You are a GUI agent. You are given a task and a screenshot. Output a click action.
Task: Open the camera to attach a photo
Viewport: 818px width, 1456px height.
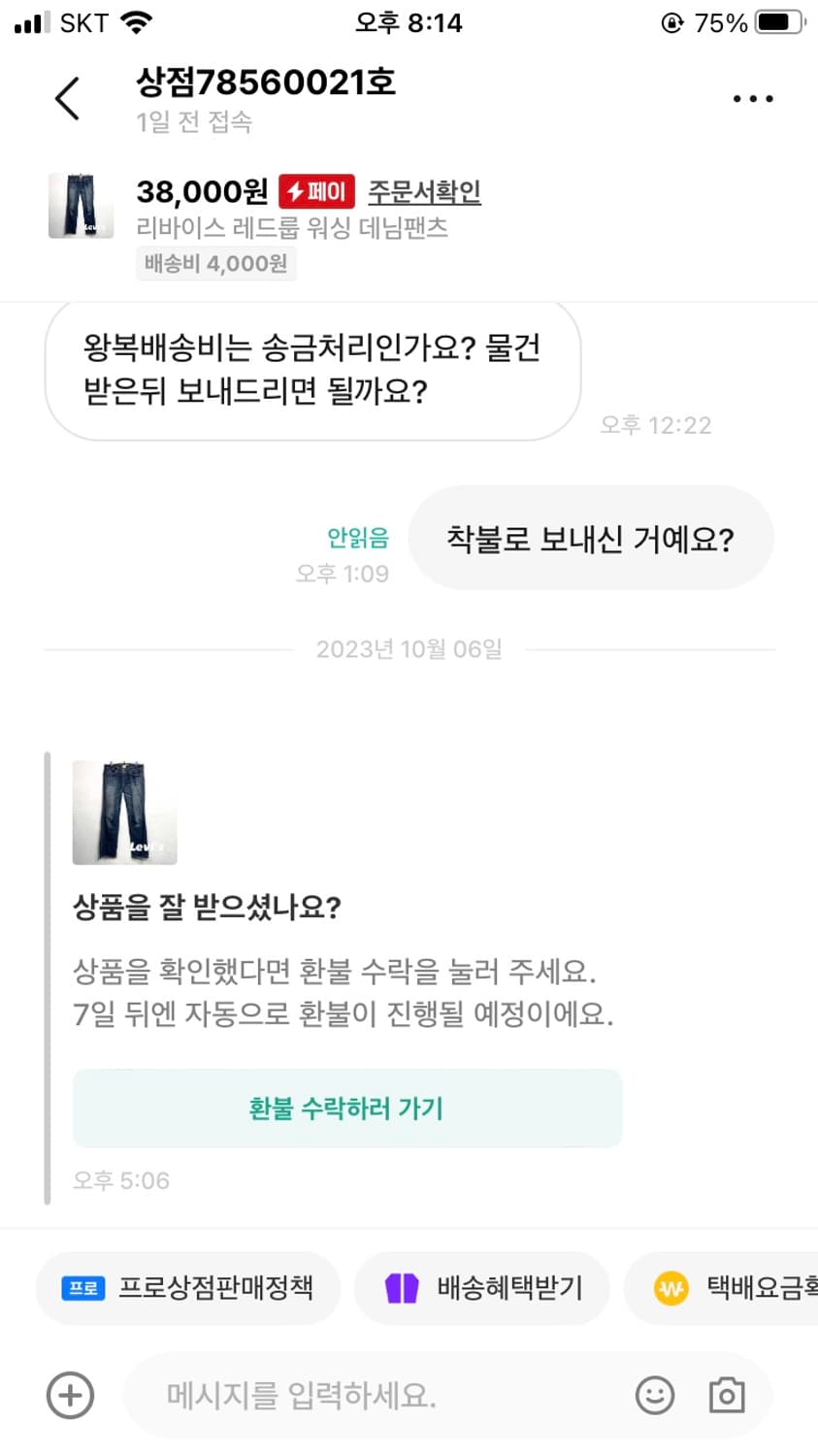pyautogui.click(x=726, y=1395)
